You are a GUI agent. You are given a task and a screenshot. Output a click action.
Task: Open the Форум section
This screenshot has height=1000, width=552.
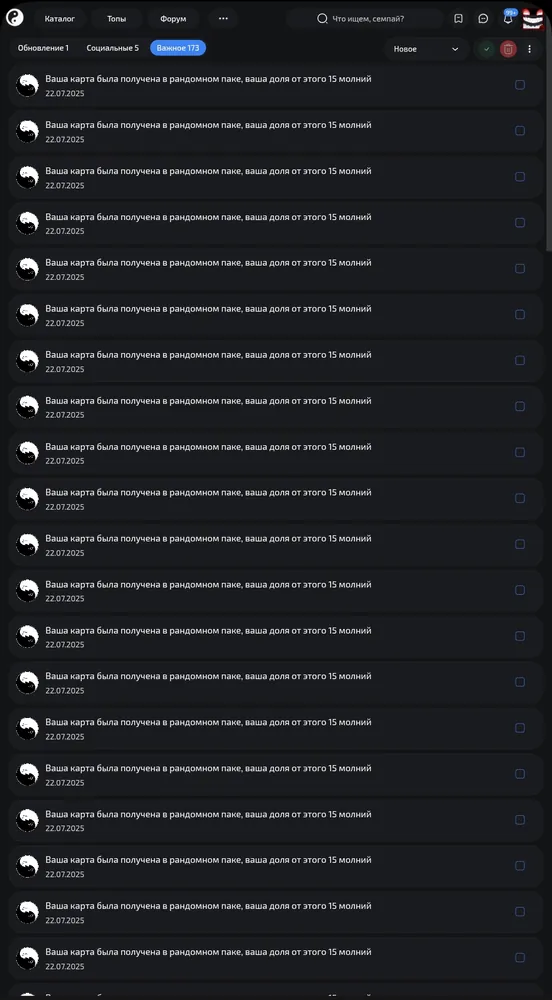pos(173,18)
